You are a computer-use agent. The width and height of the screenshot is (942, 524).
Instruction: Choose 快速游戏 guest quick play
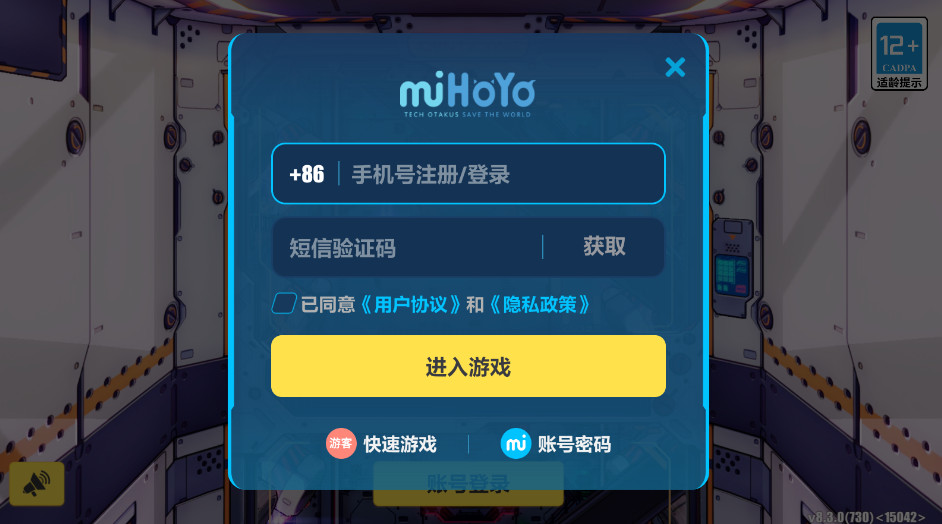coord(383,444)
